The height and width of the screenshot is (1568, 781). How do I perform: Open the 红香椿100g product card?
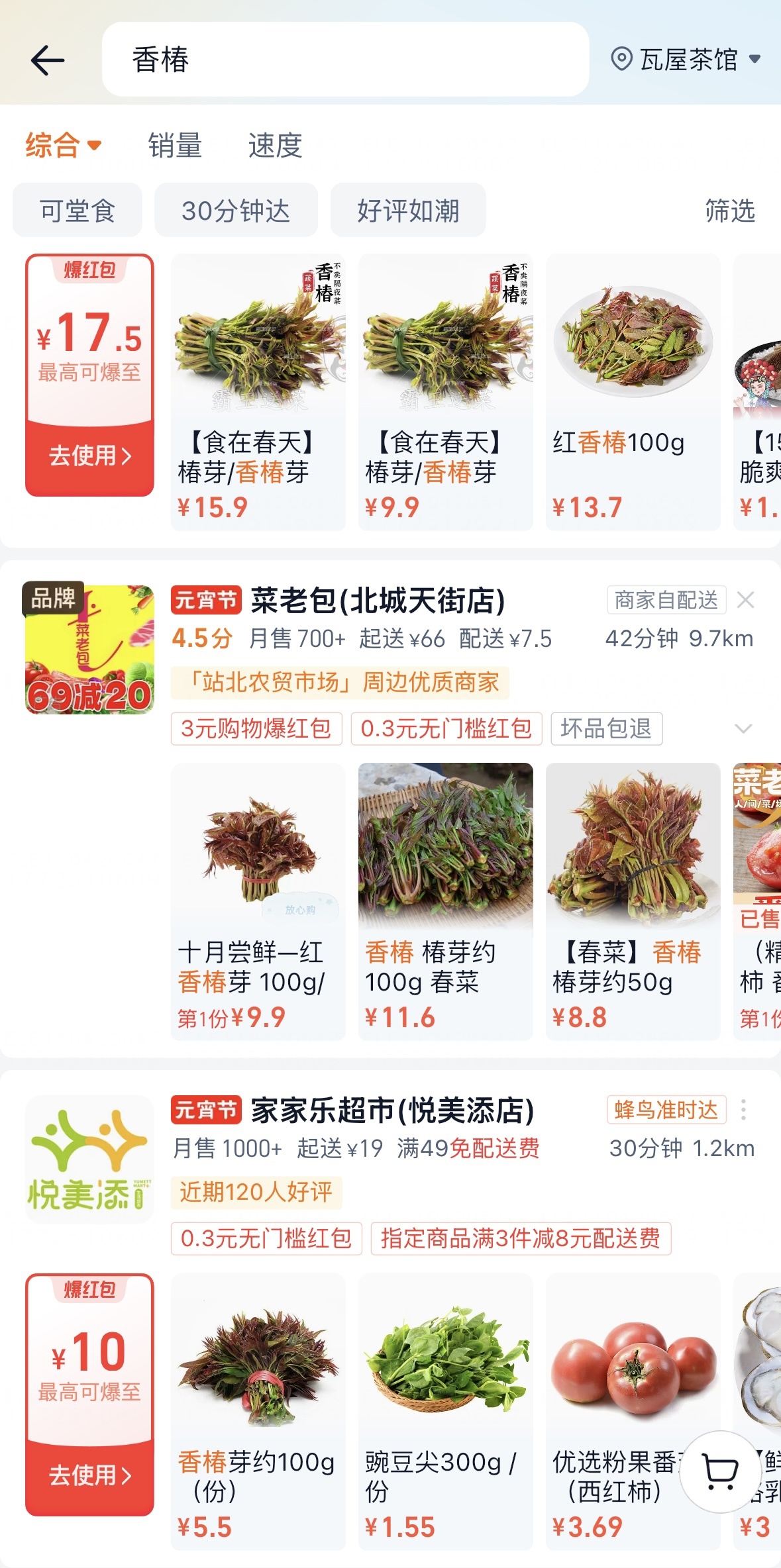click(x=633, y=392)
